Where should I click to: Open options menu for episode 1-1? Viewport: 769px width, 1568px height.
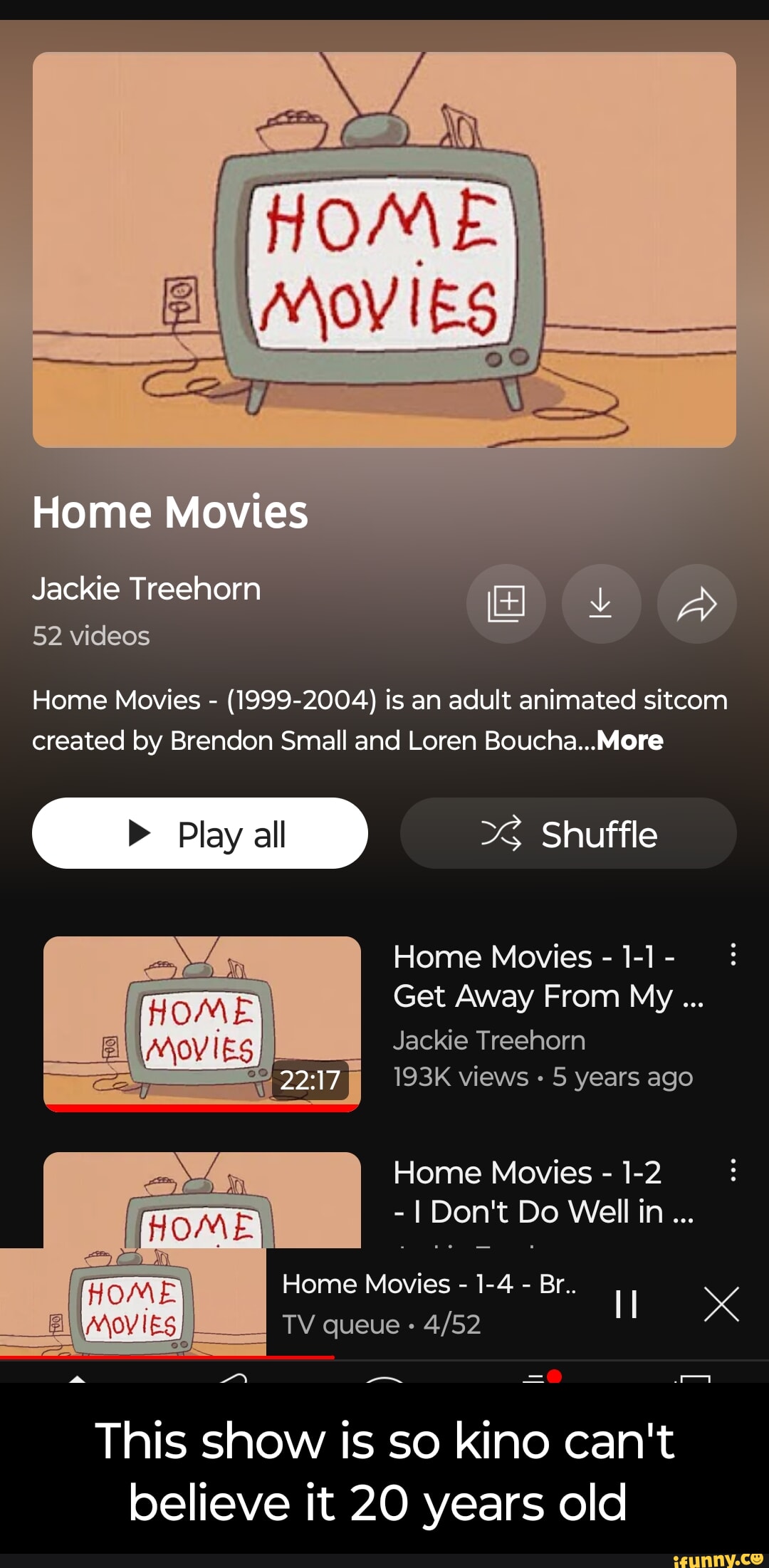point(733,955)
